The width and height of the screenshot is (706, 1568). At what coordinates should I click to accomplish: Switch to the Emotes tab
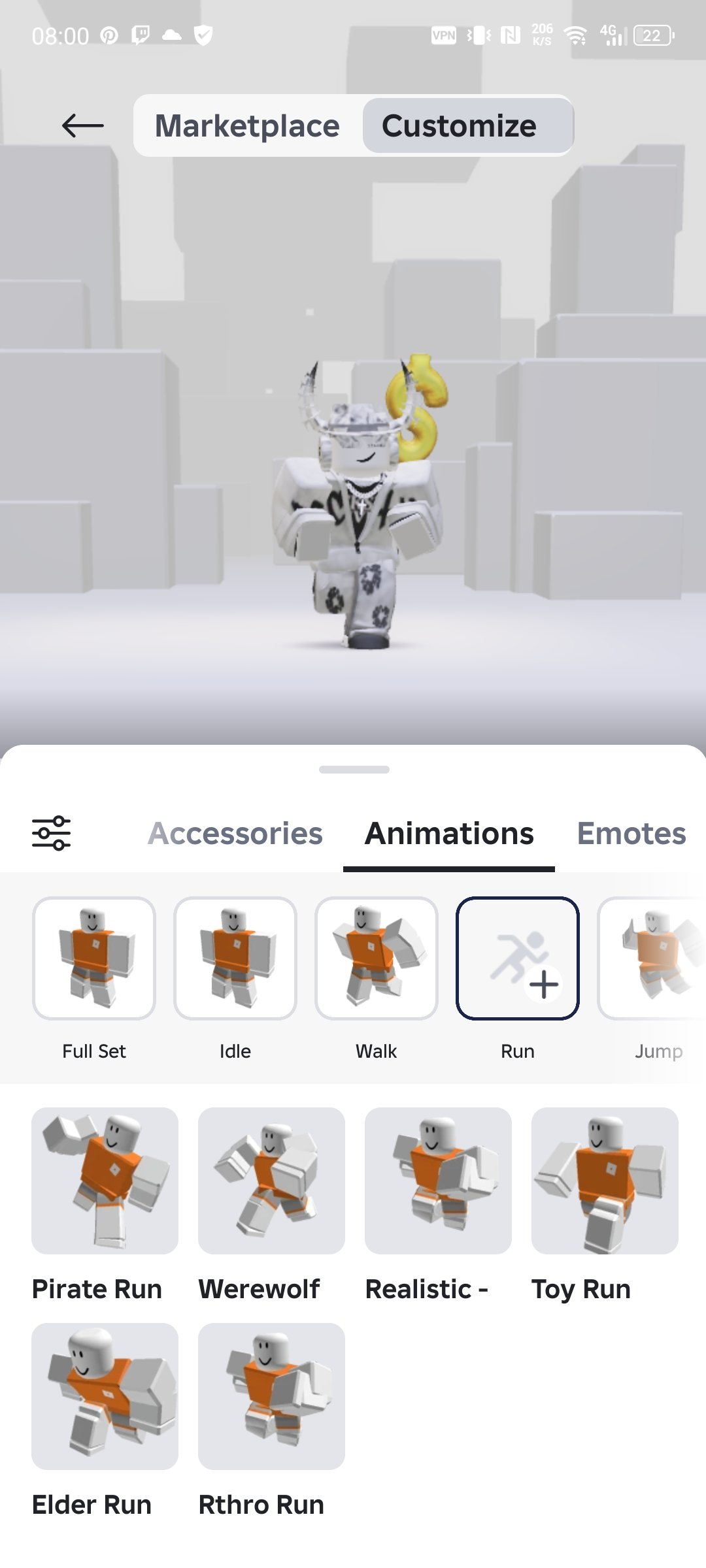(x=631, y=833)
